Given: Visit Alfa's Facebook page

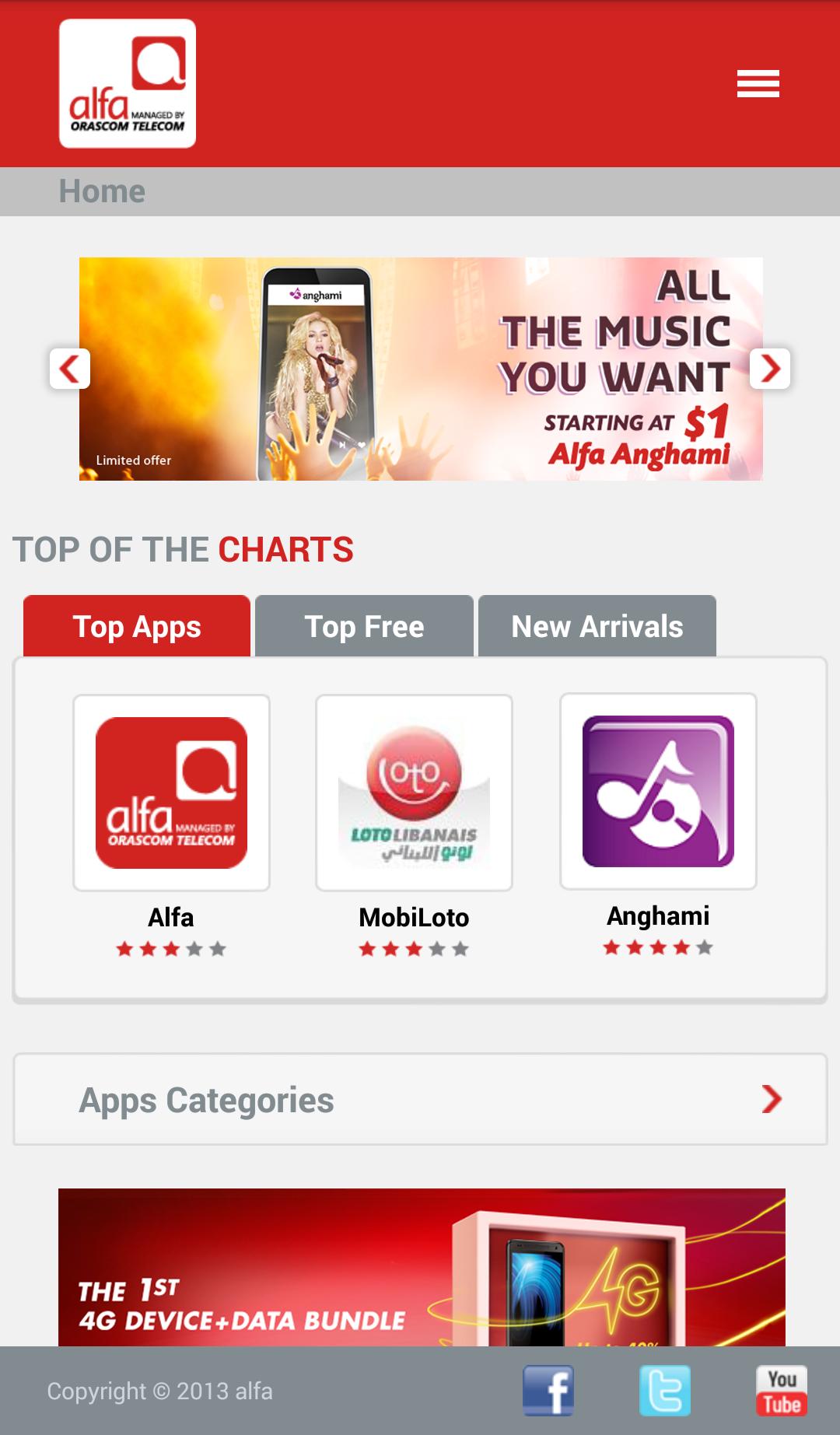Looking at the screenshot, I should [548, 1390].
